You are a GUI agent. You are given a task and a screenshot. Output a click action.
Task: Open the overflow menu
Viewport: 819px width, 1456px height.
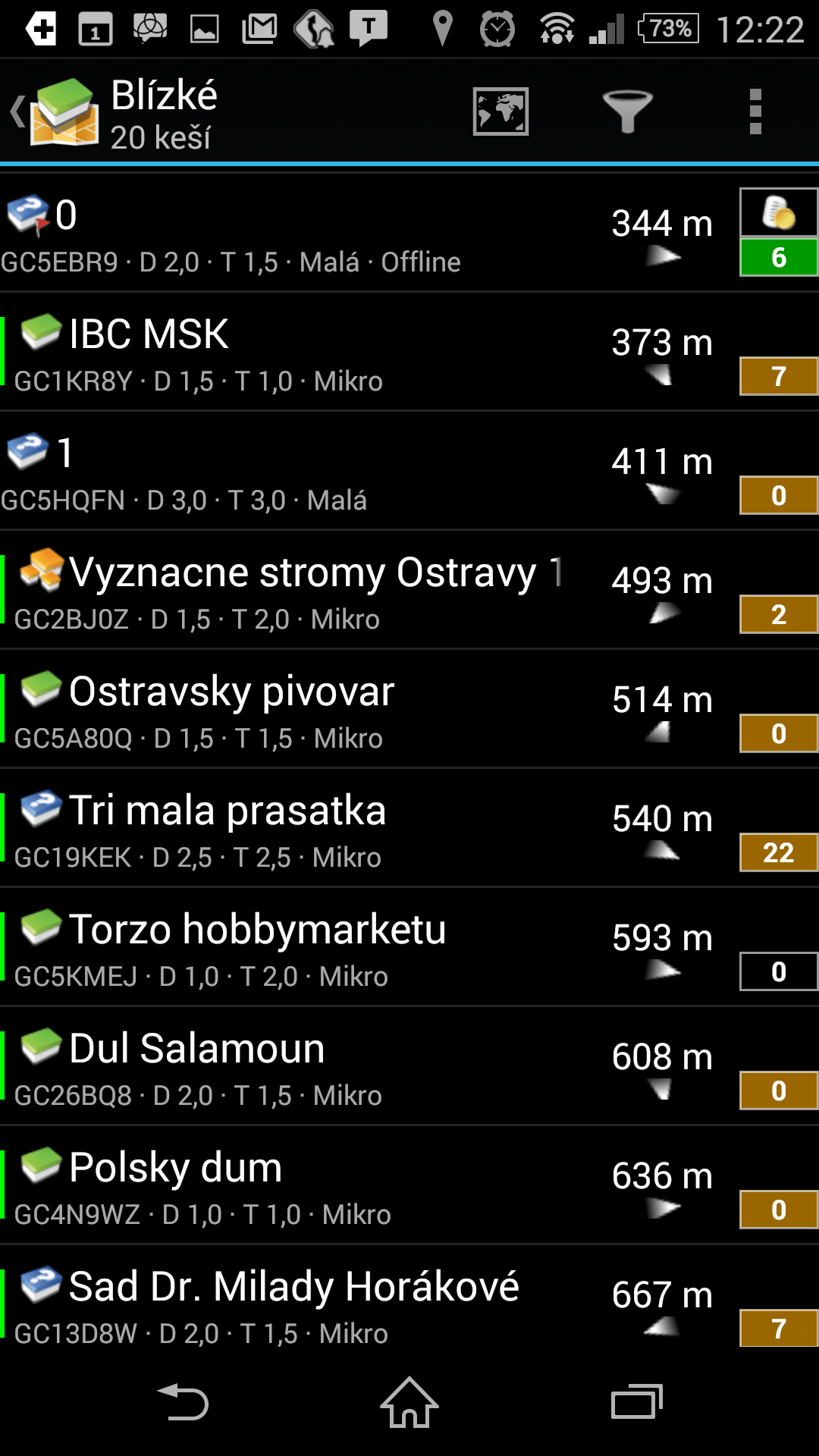[x=755, y=111]
